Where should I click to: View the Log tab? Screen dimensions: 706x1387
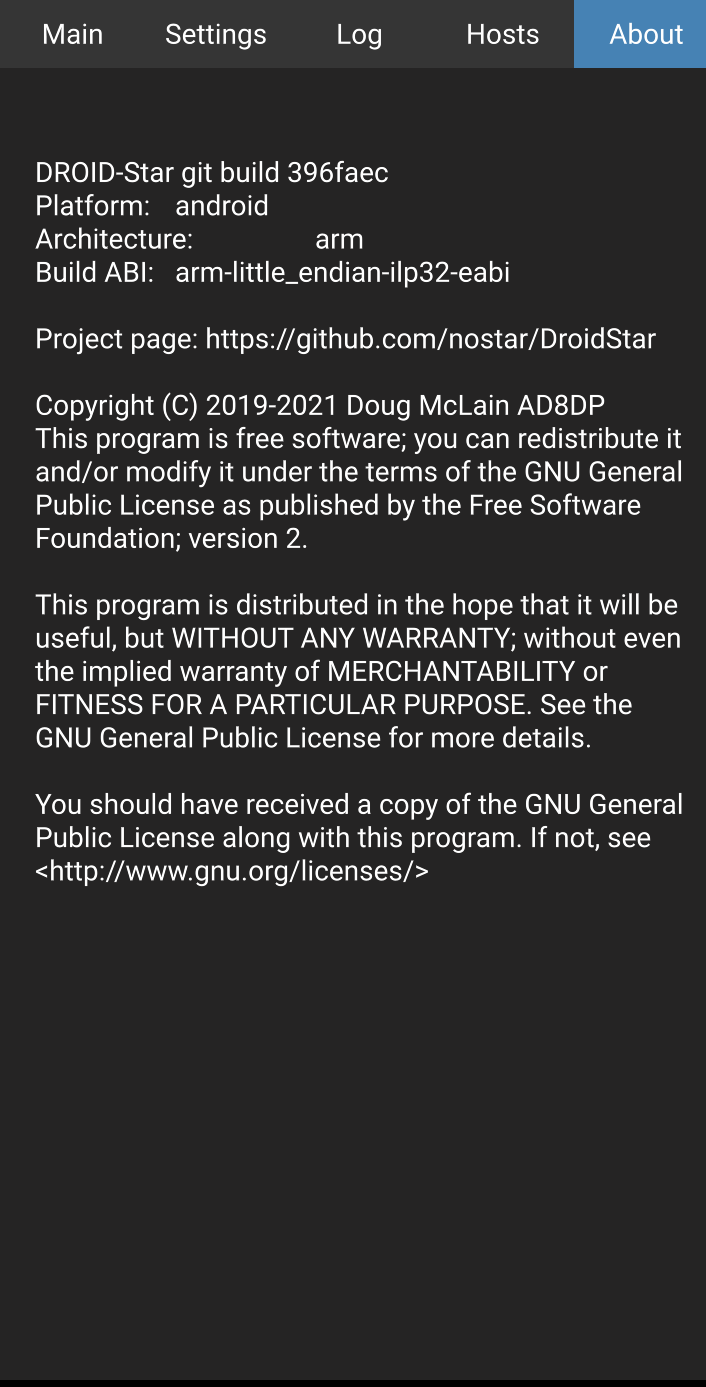pyautogui.click(x=359, y=34)
